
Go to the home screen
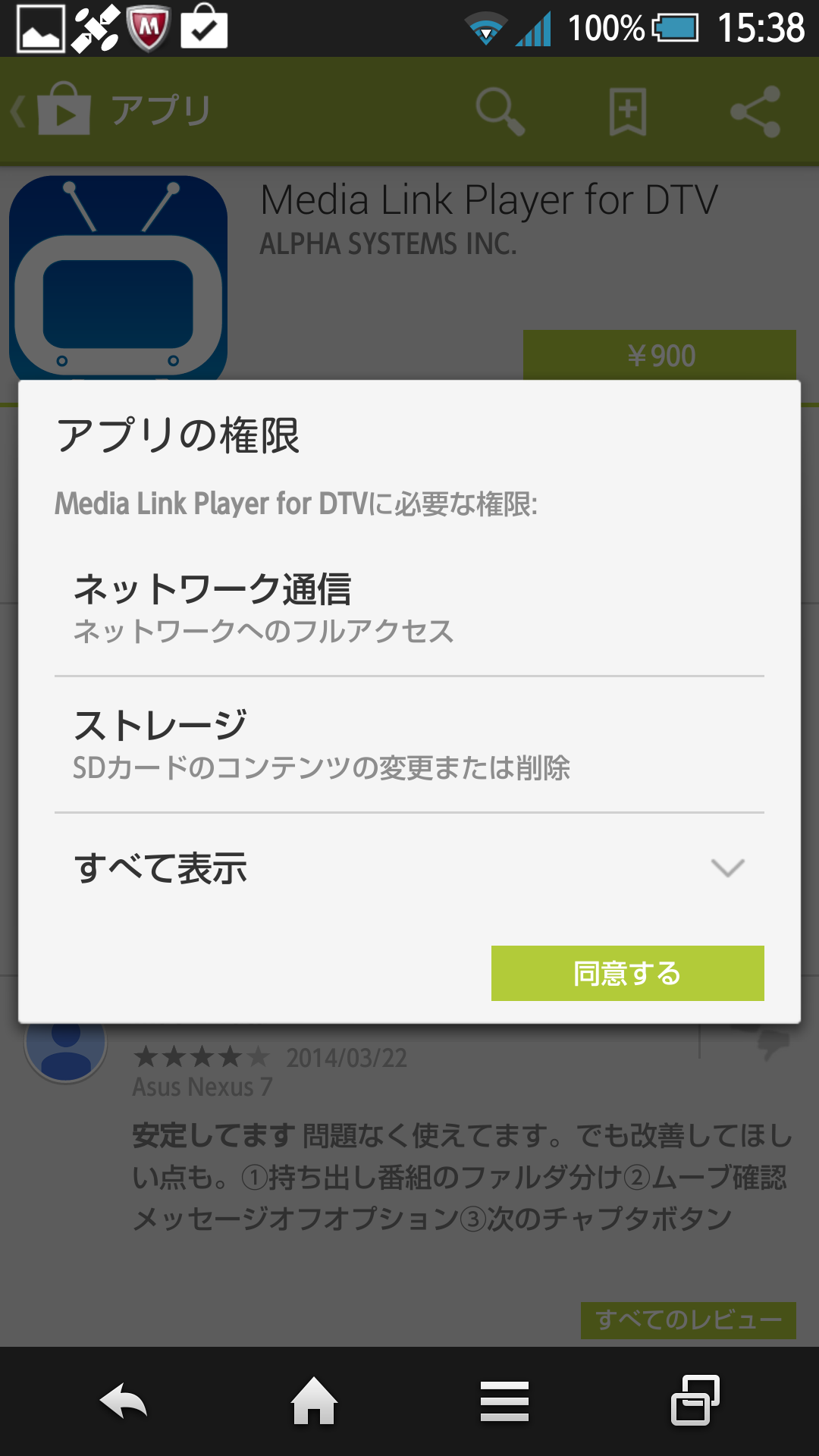pyautogui.click(x=314, y=1401)
